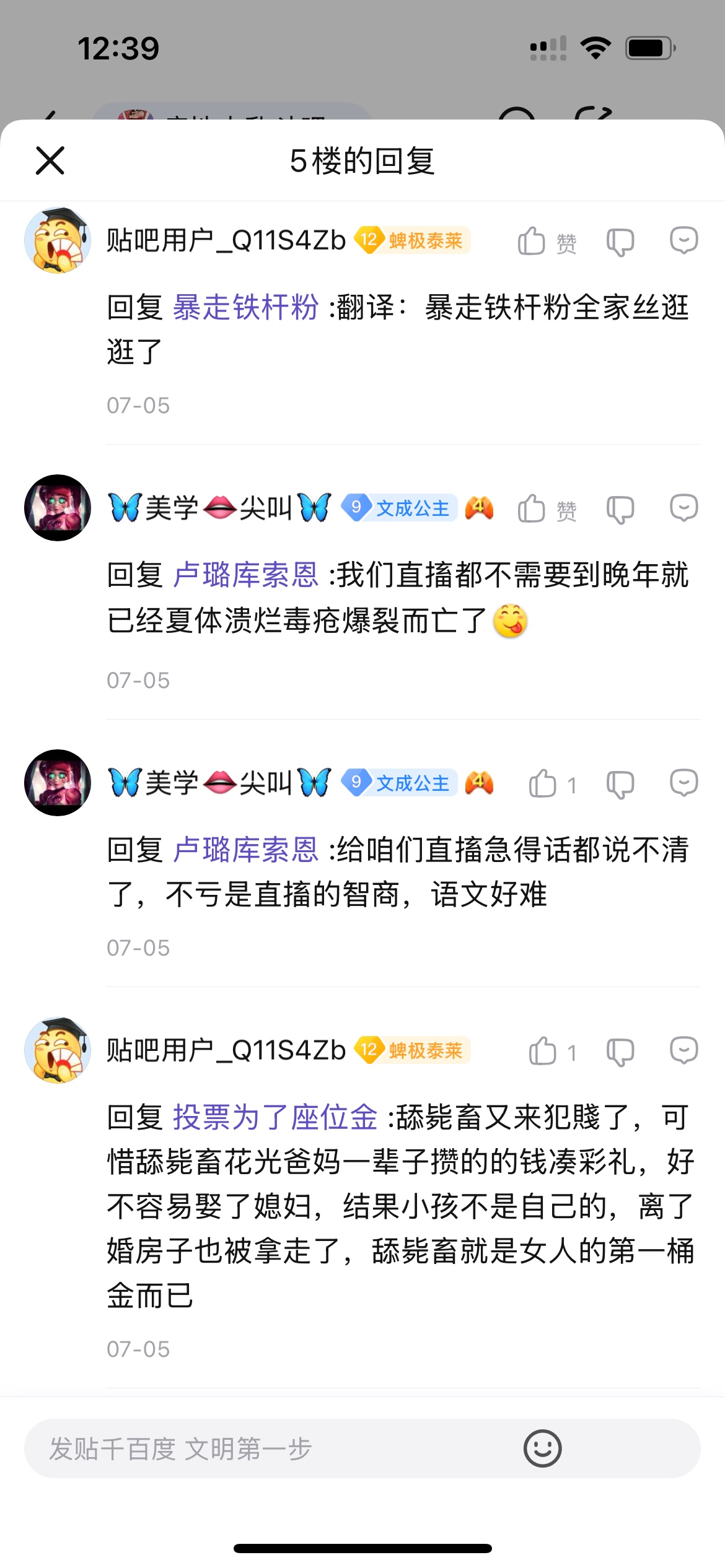Viewport: 725px width, 1568px height.
Task: Open avatar of 贴吧用户_Q11S4Zb in first reply
Action: (x=58, y=240)
